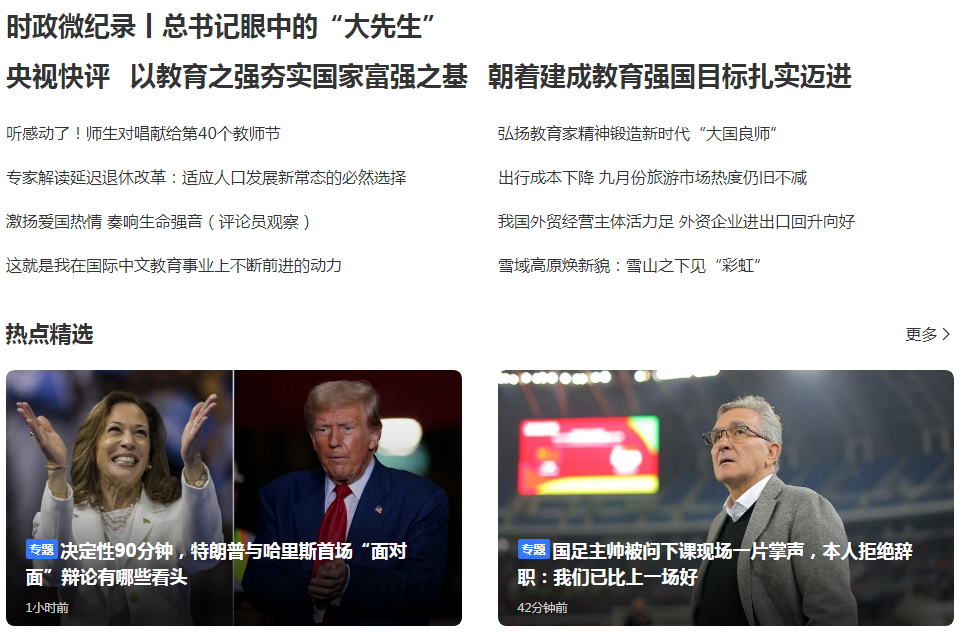Tap 更多 to see more hot picks
The width and height of the screenshot is (973, 635).
[927, 335]
